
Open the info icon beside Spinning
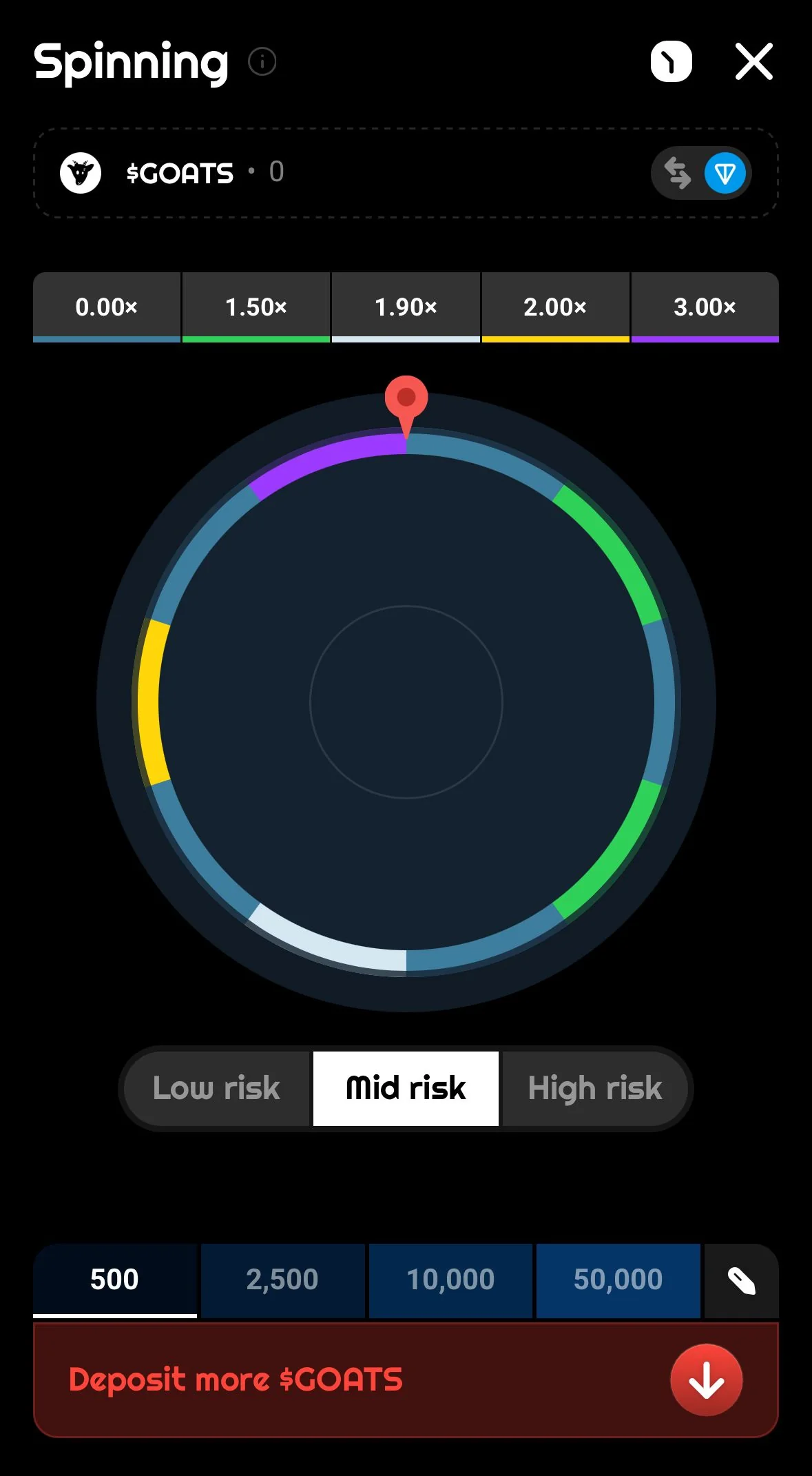click(262, 62)
